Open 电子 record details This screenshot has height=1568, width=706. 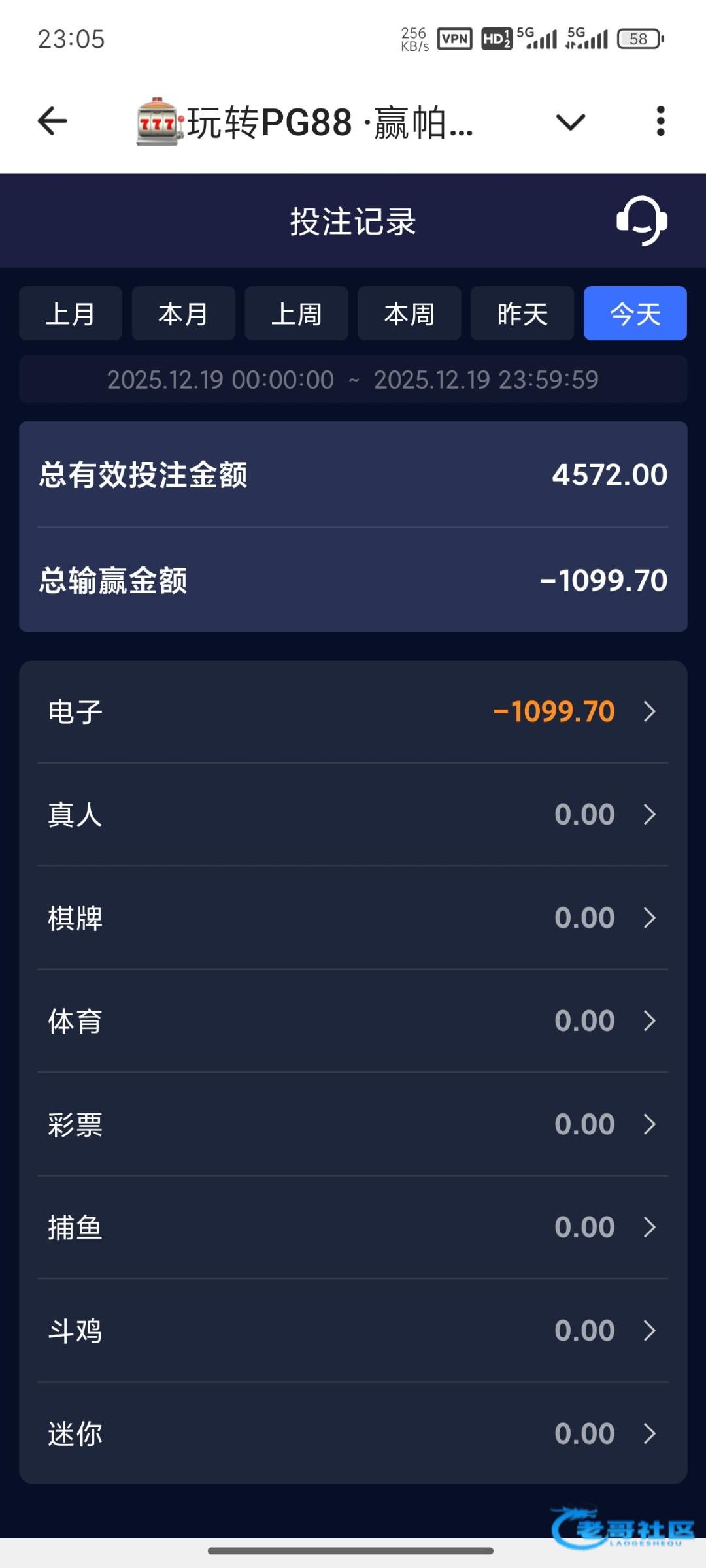[353, 711]
